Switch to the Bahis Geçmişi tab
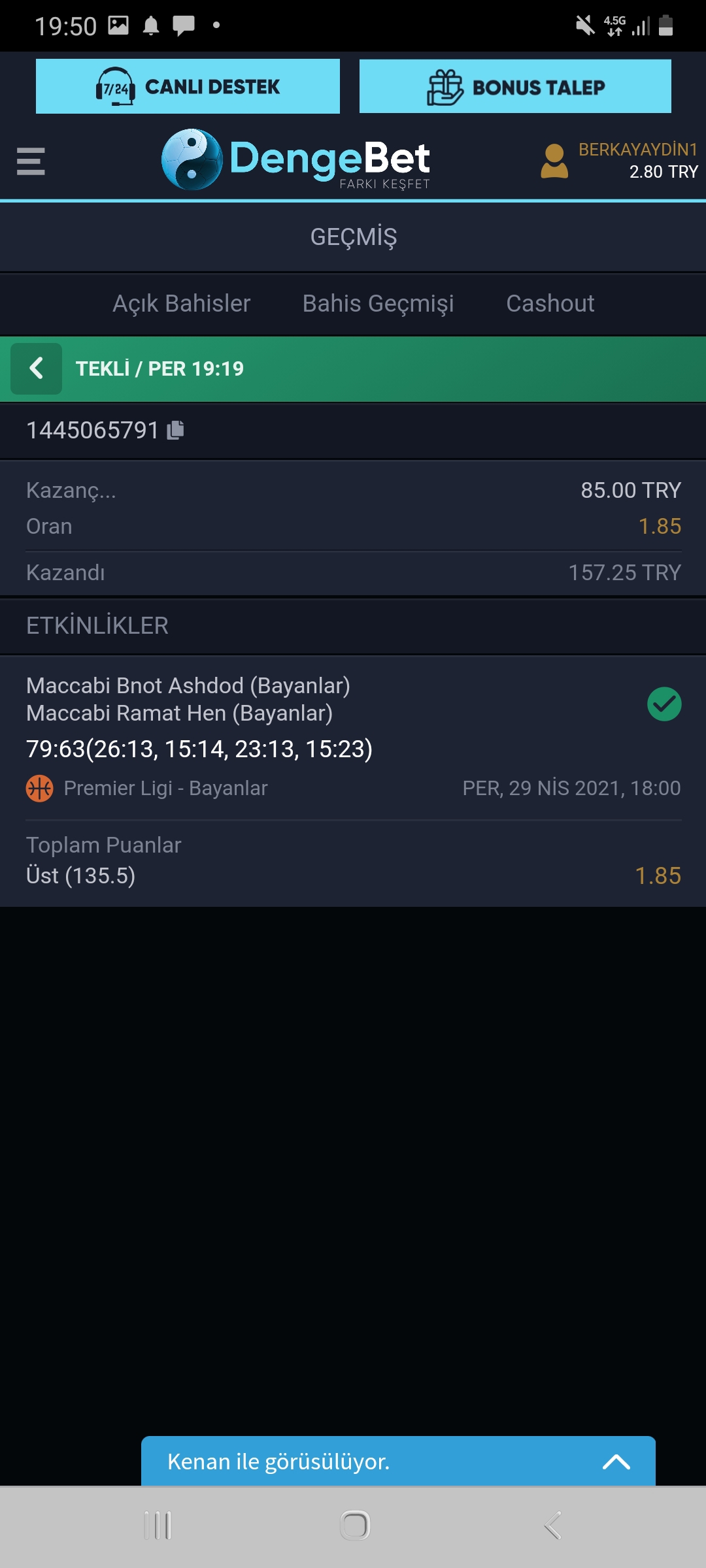The height and width of the screenshot is (1568, 706). click(378, 304)
